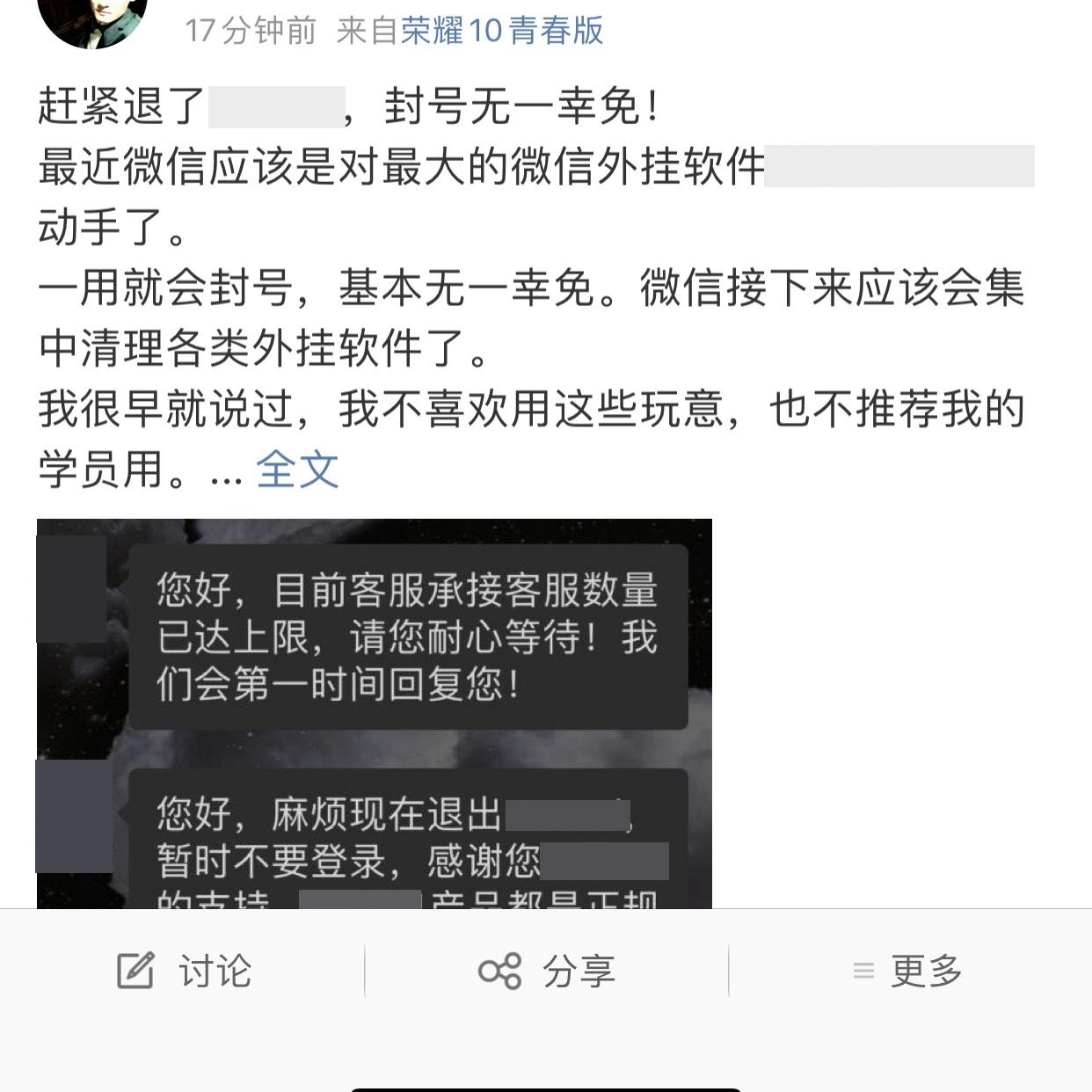Expand the post via 全文 link
This screenshot has width=1092, height=1092.
pos(297,469)
